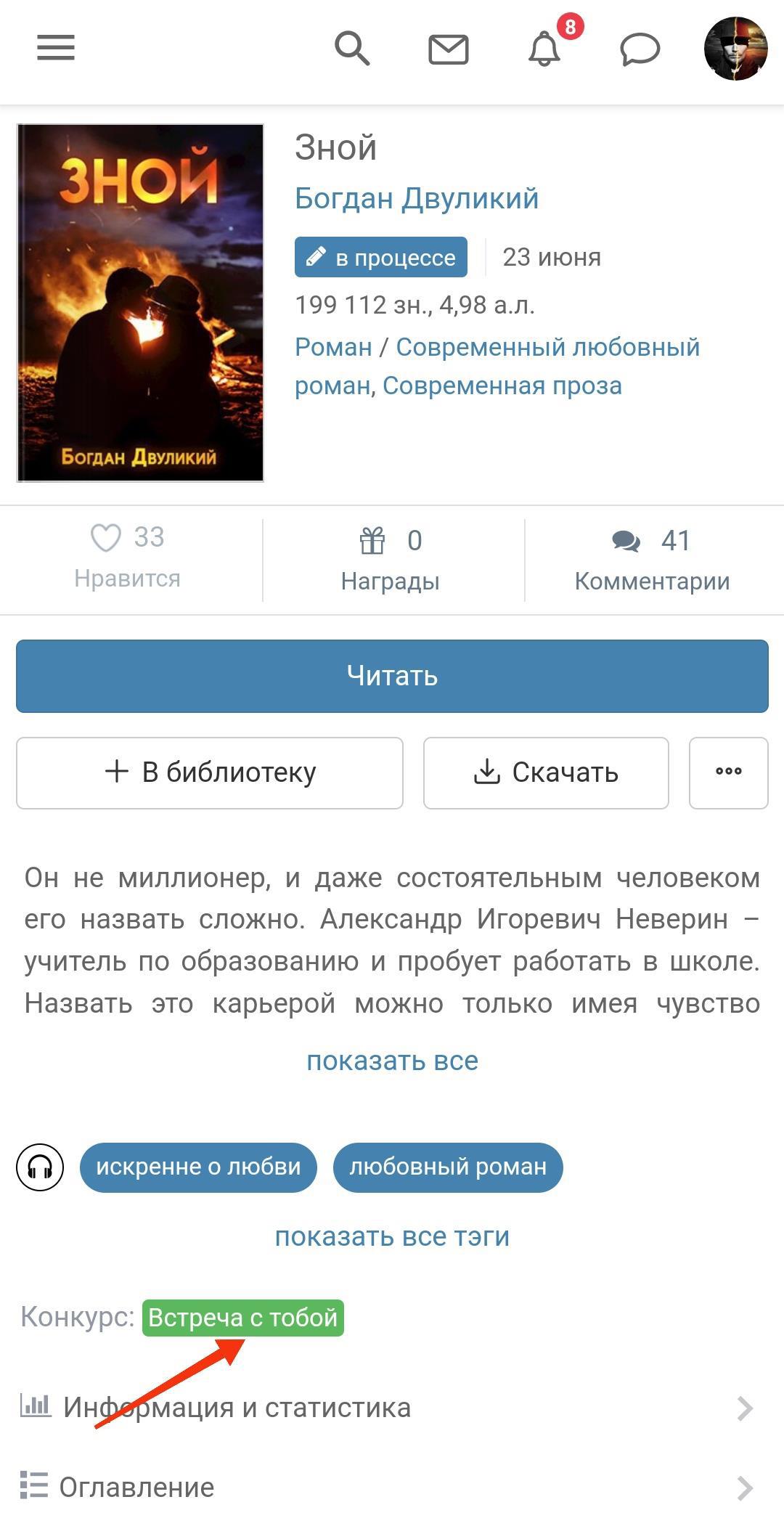The image size is (784, 1526).
Task: Select the искренне о любви tag
Action: (x=198, y=1167)
